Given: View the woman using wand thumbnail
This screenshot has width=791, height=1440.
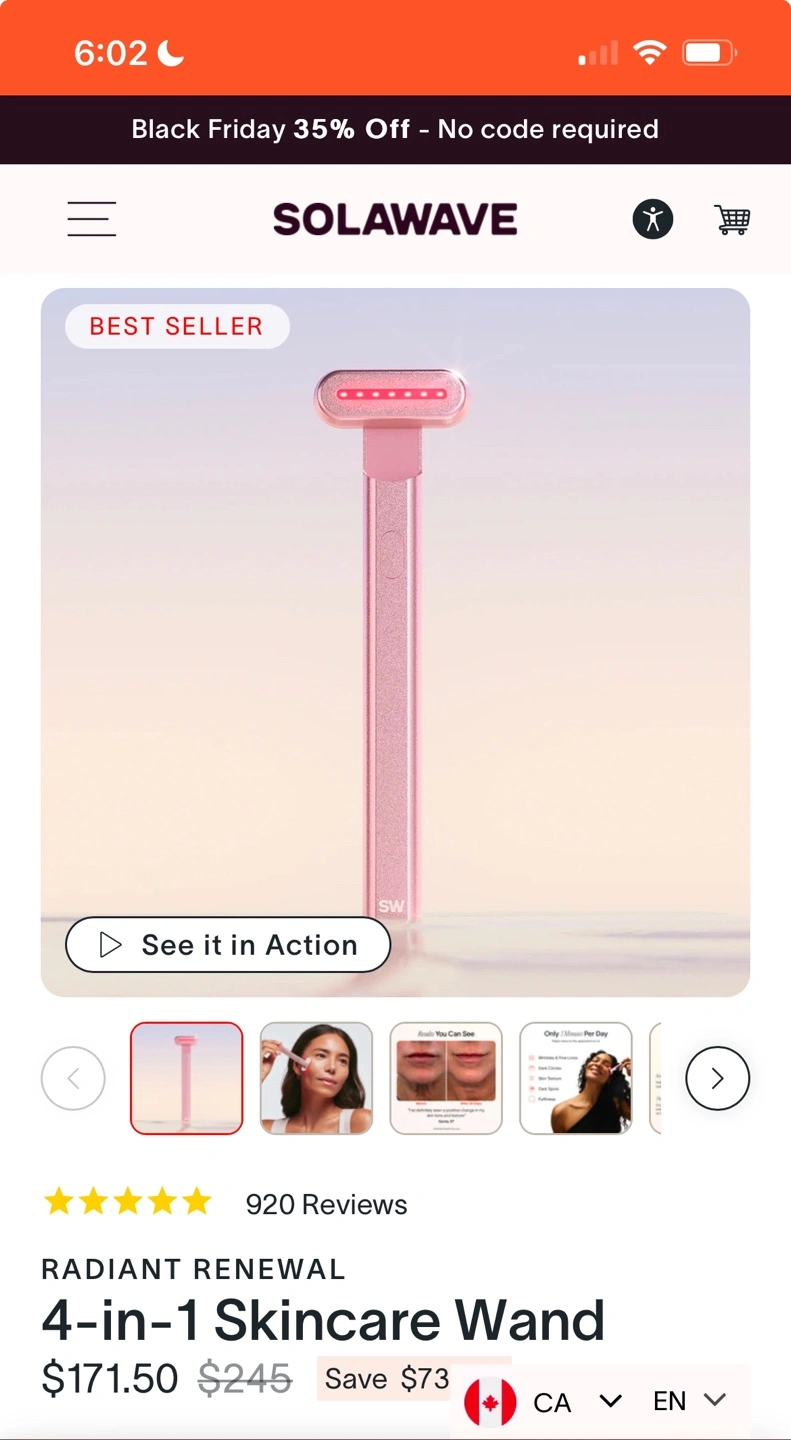Looking at the screenshot, I should (316, 1078).
